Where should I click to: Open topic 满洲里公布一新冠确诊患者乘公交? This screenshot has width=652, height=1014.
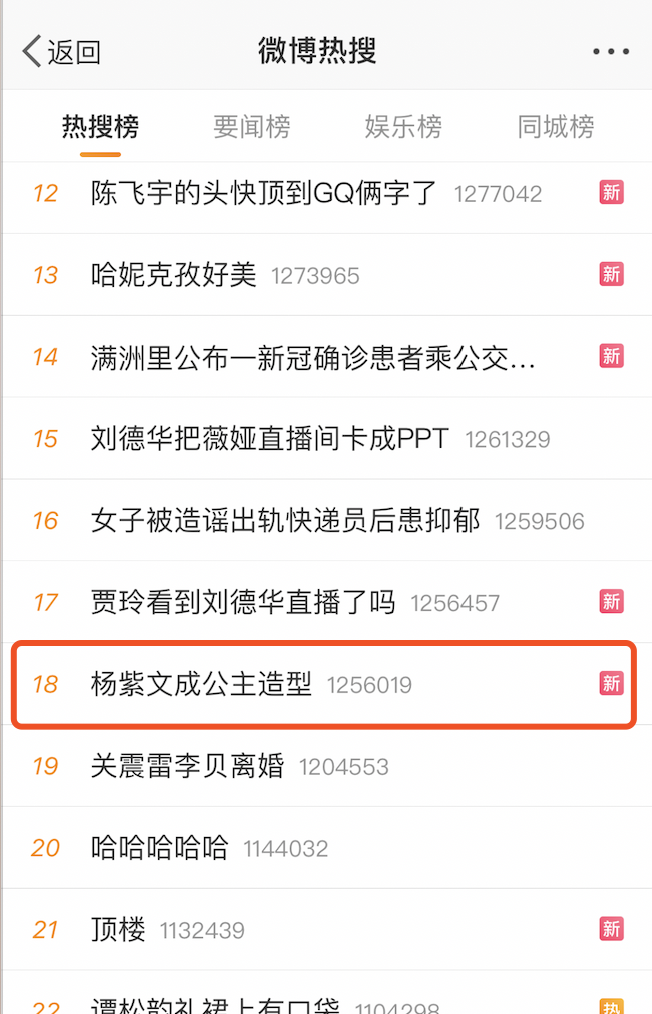click(313, 356)
